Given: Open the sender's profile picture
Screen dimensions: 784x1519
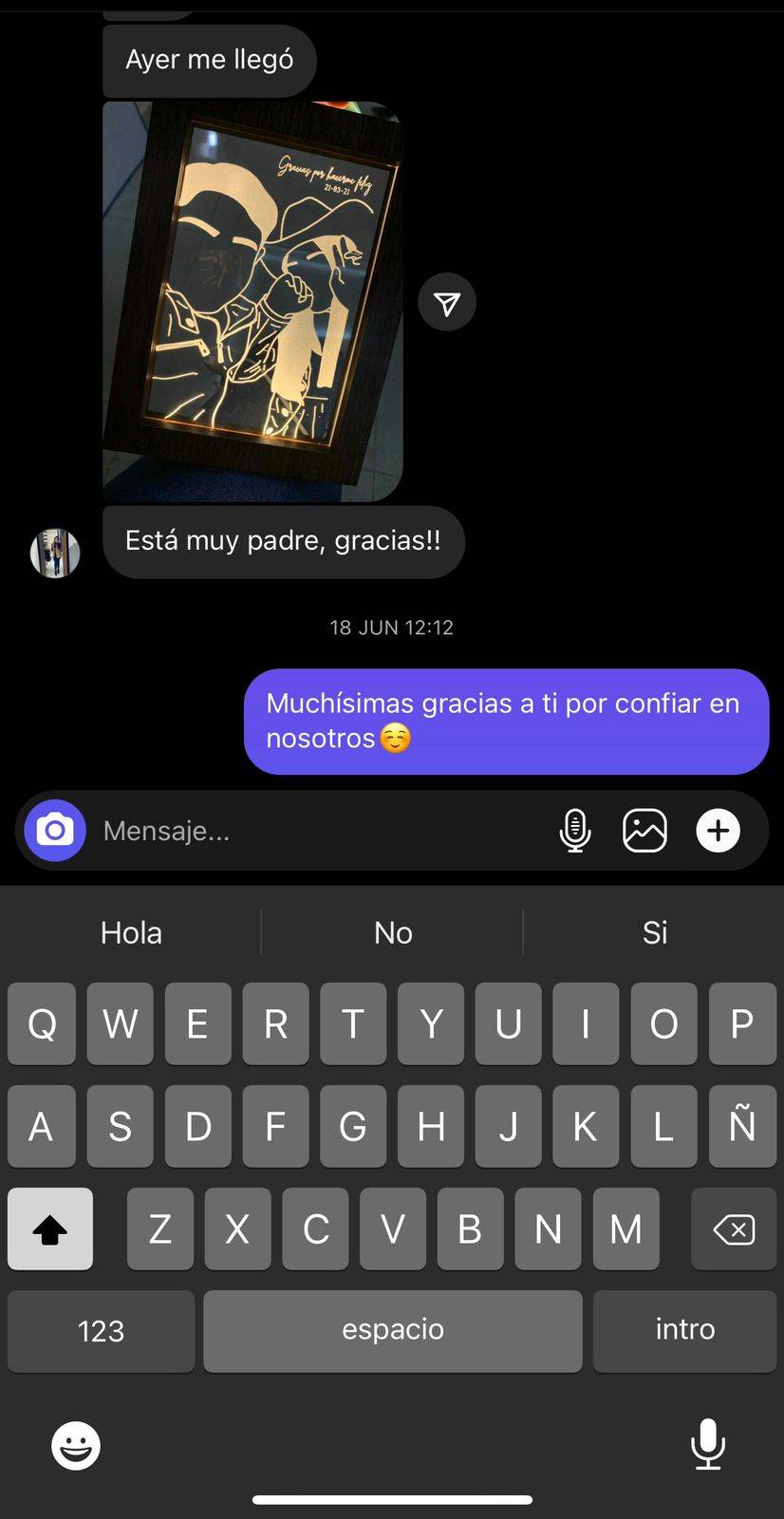Looking at the screenshot, I should coord(55,553).
